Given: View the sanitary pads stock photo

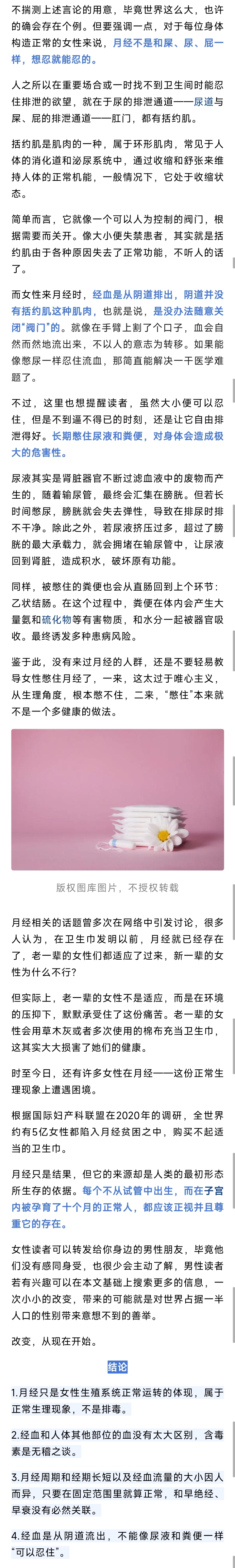Looking at the screenshot, I should coord(117,799).
